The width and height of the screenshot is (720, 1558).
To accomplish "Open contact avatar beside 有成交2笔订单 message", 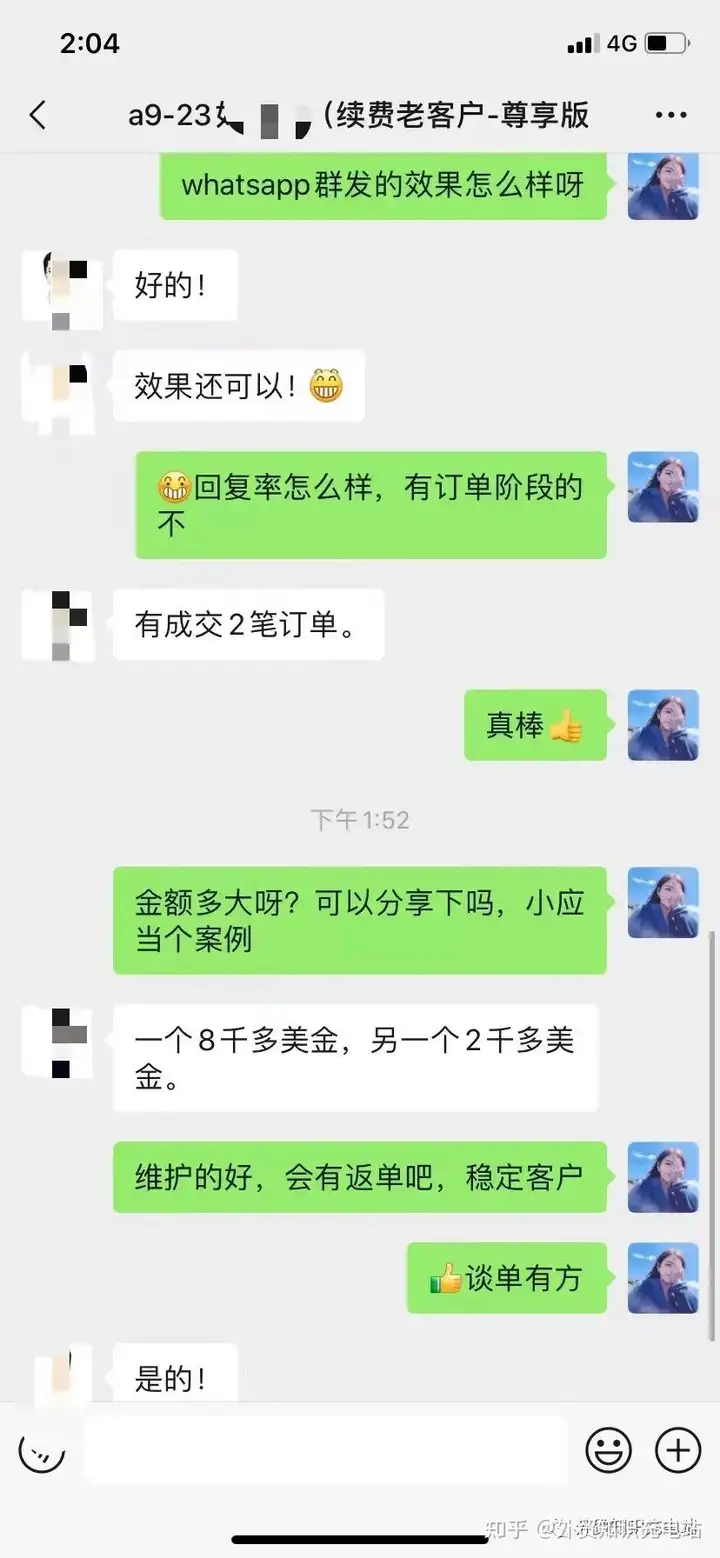I will click(x=58, y=625).
